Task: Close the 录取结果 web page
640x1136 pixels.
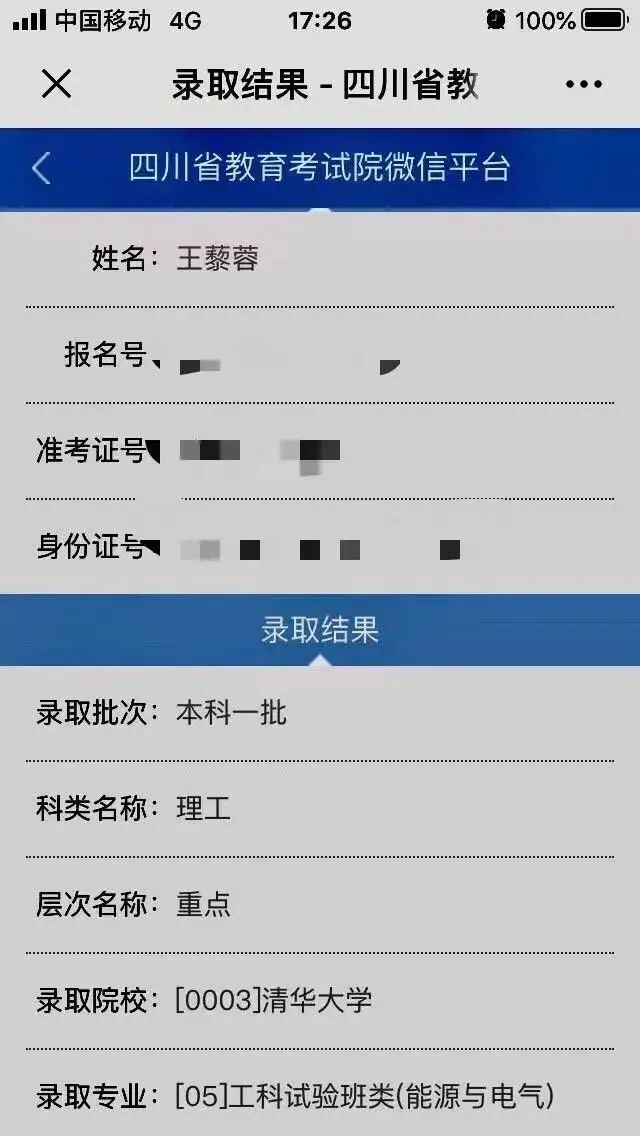Action: tap(56, 84)
